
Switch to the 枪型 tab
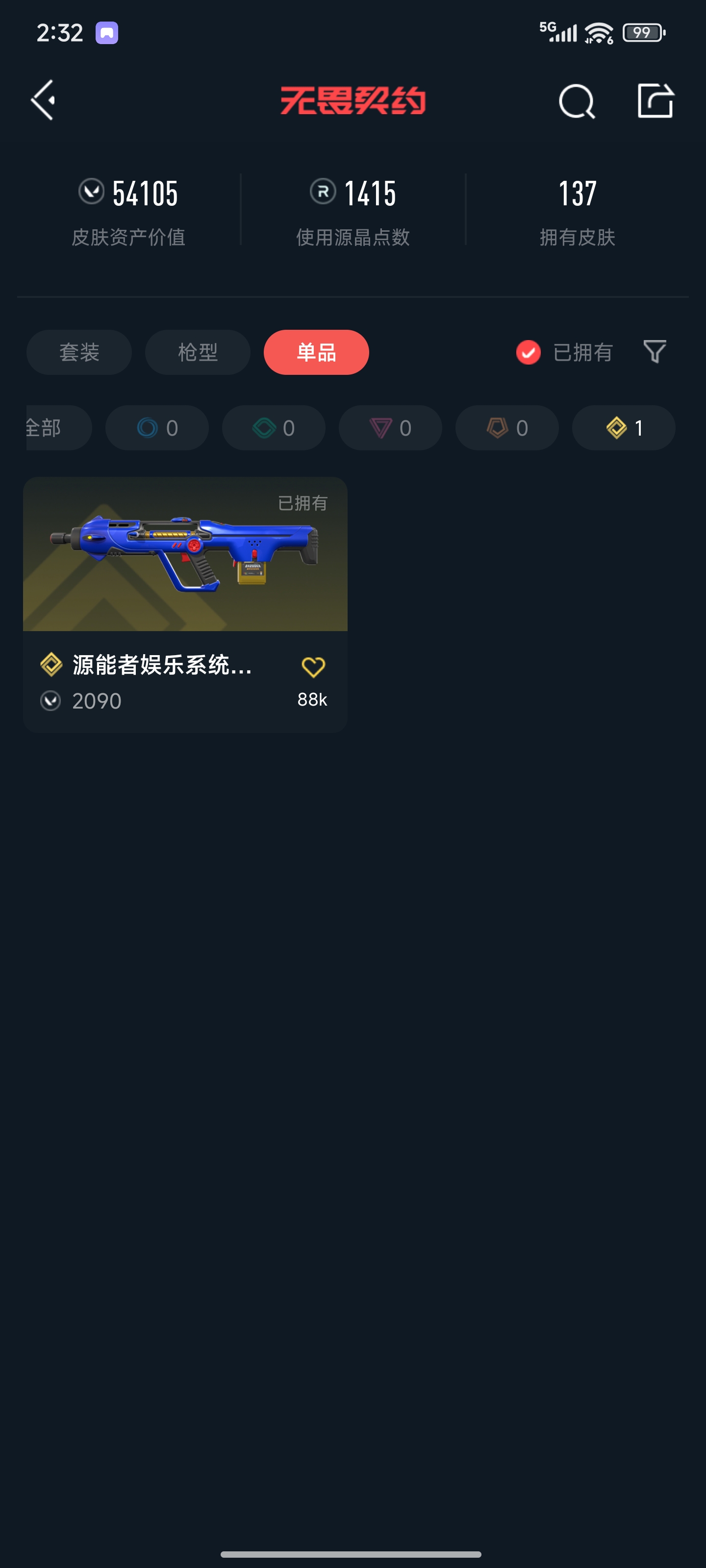pos(198,352)
